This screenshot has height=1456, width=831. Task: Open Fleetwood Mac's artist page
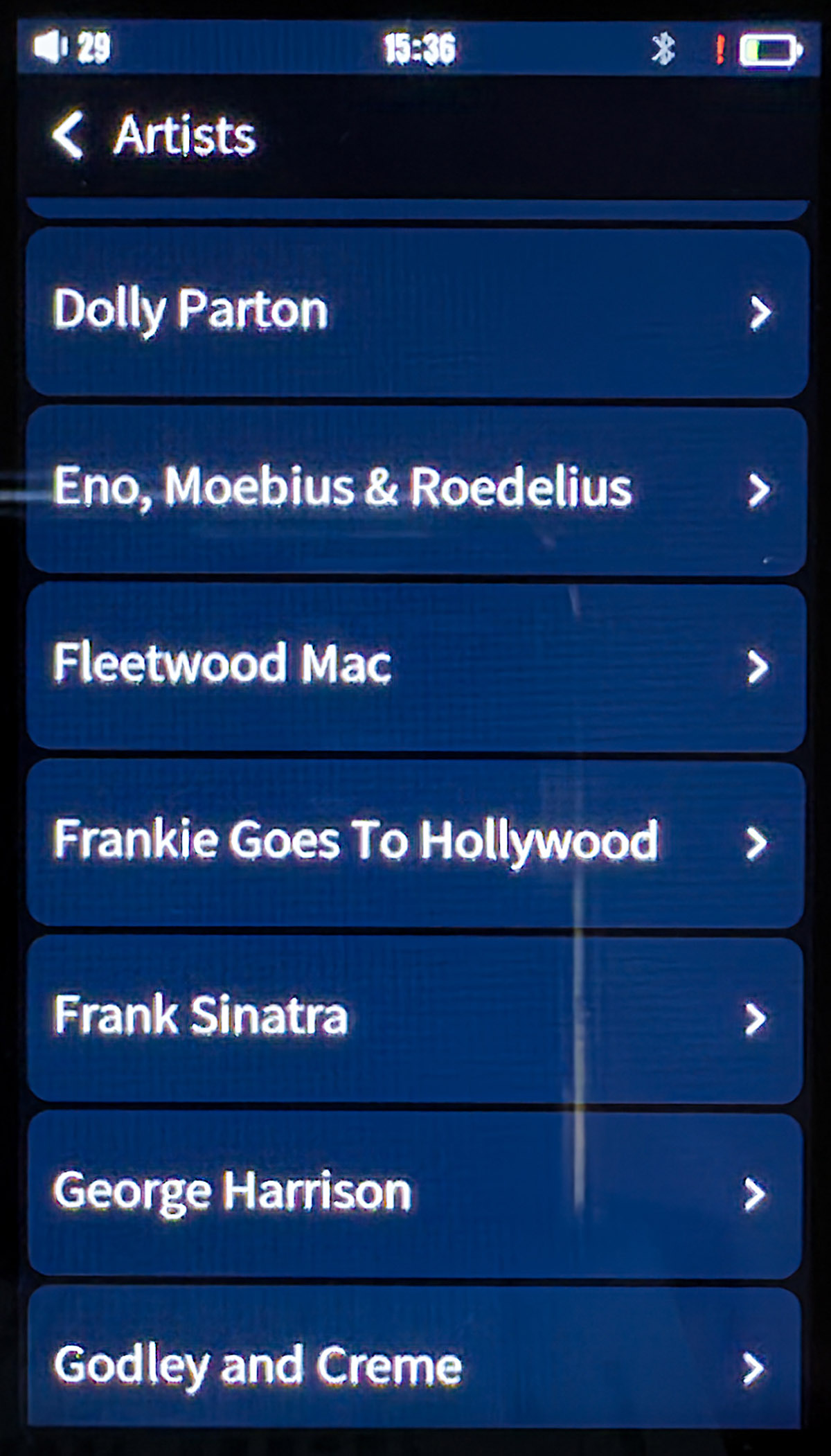417,666
